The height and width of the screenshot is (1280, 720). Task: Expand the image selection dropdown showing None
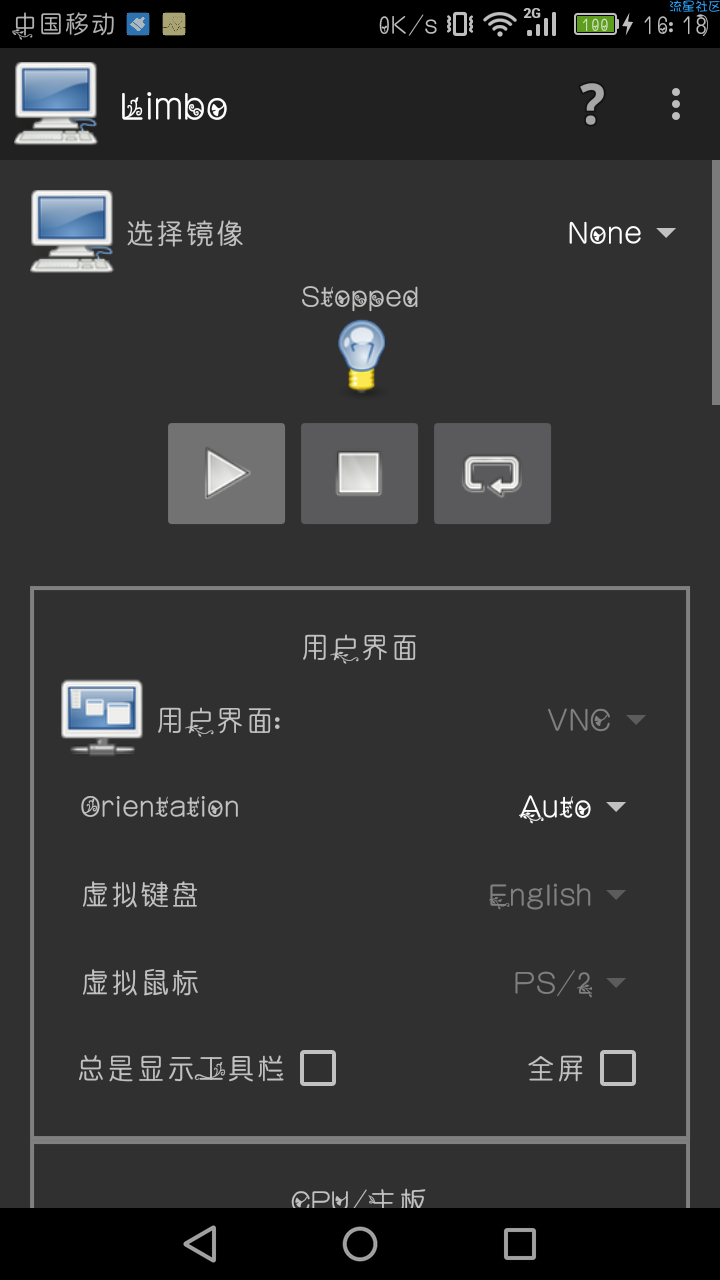click(622, 233)
